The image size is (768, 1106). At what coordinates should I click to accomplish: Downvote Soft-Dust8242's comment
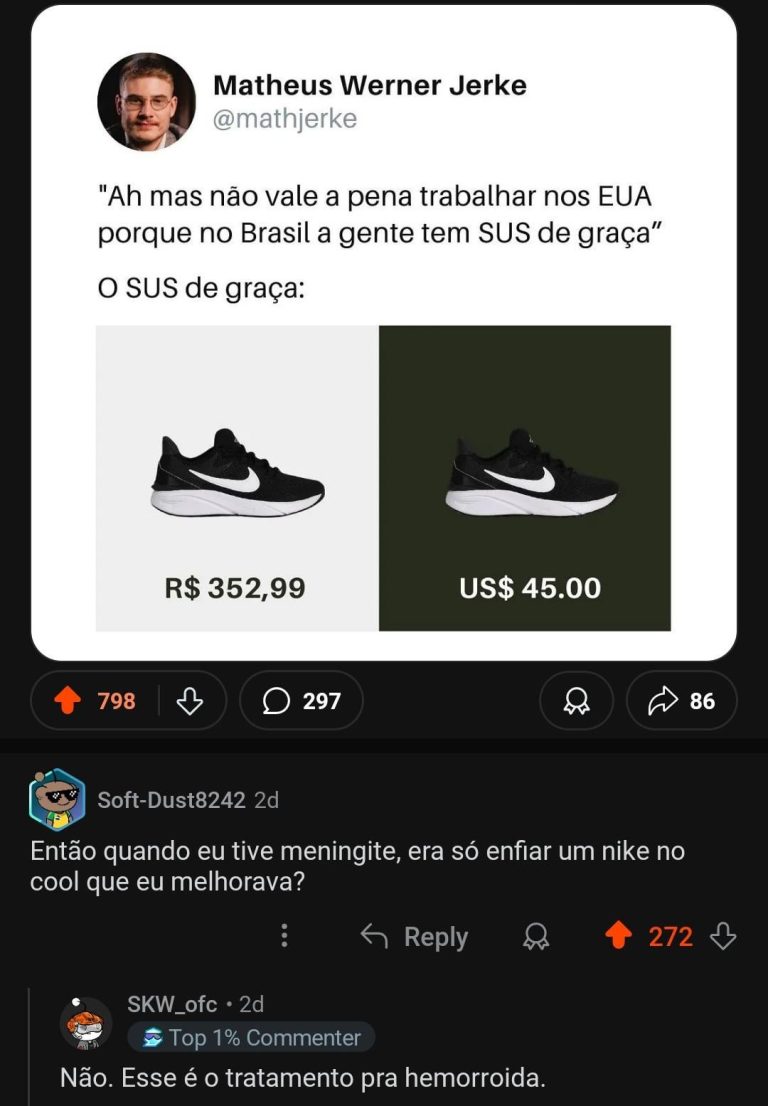[x=723, y=936]
